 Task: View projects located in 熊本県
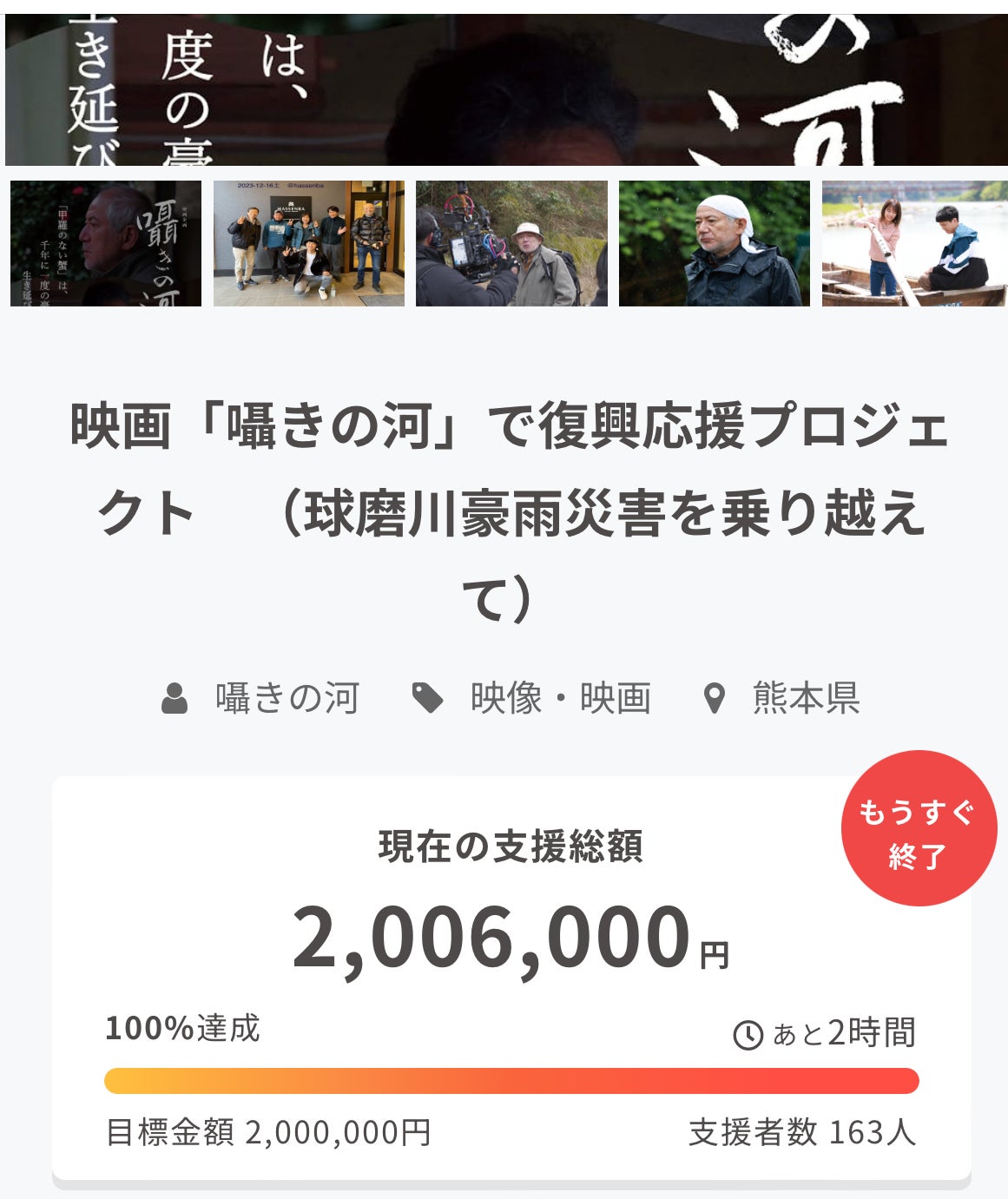[x=806, y=698]
